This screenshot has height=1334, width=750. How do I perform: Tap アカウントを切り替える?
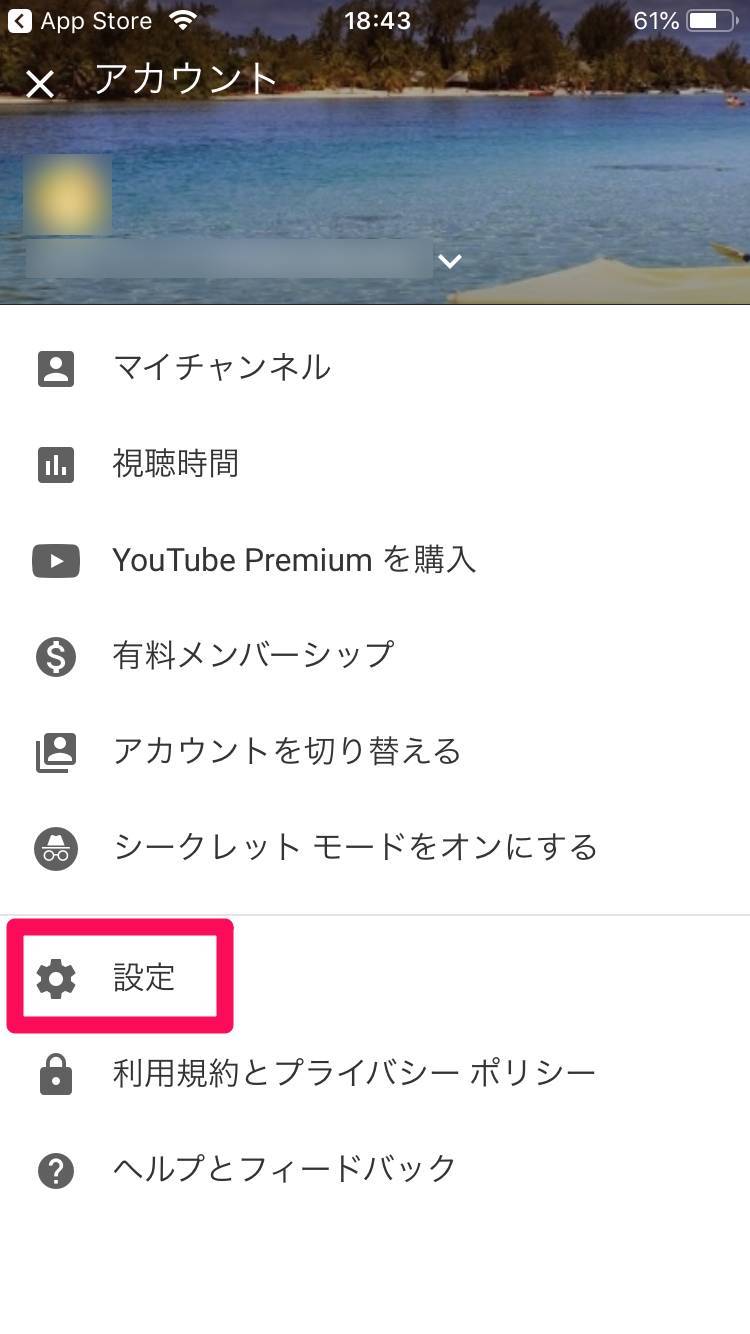[286, 752]
